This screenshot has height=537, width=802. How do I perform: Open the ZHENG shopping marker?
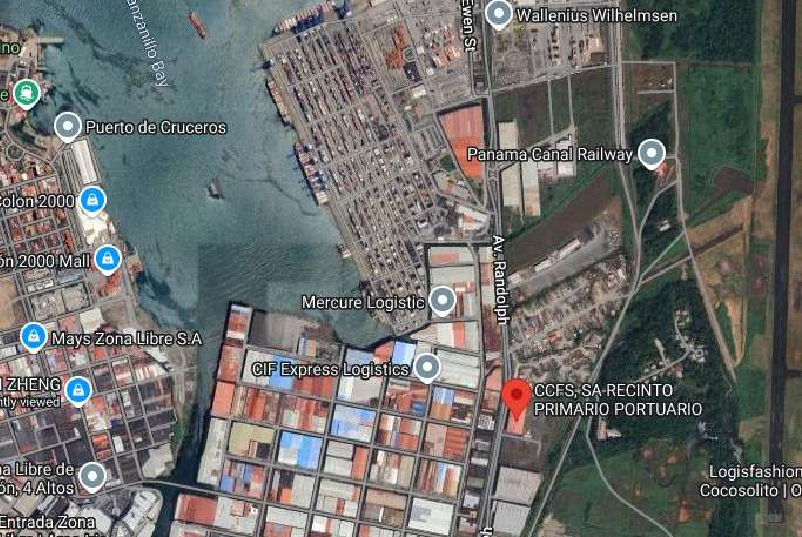[x=78, y=388]
